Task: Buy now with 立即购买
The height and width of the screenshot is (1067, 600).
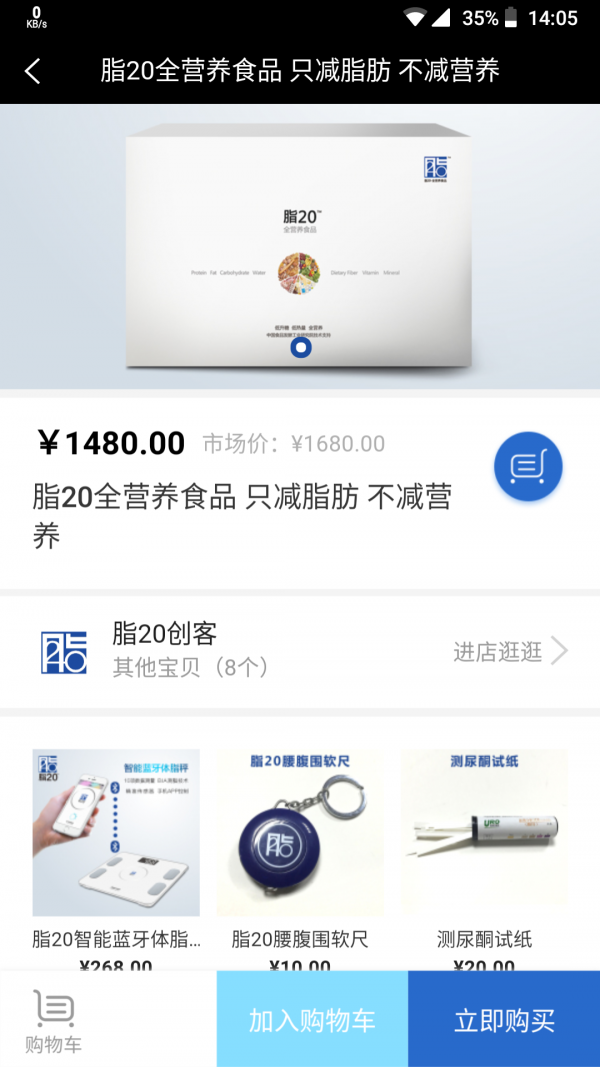Action: point(504,1020)
